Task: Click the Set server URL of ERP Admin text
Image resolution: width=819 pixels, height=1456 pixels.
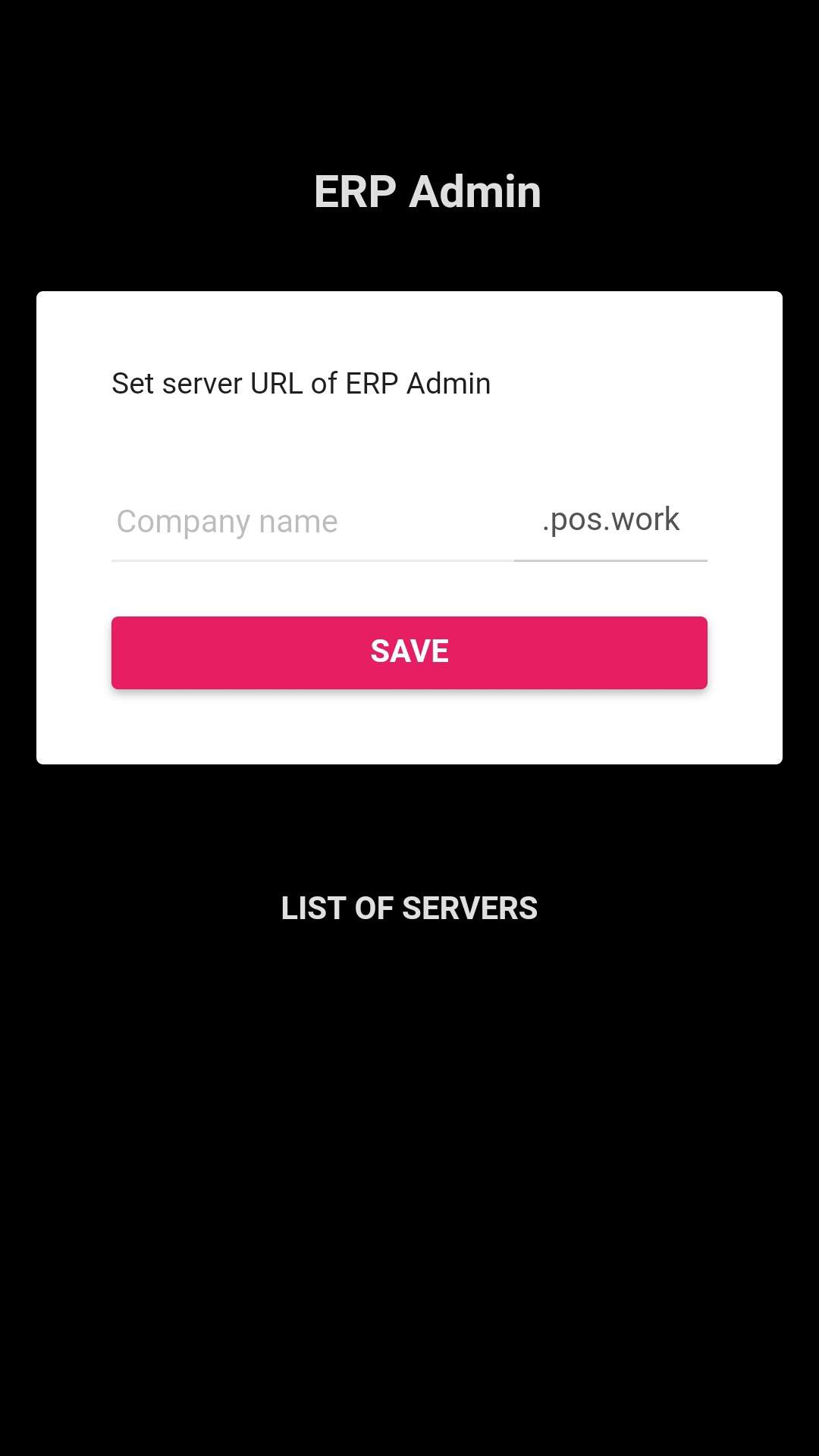Action: coord(300,383)
